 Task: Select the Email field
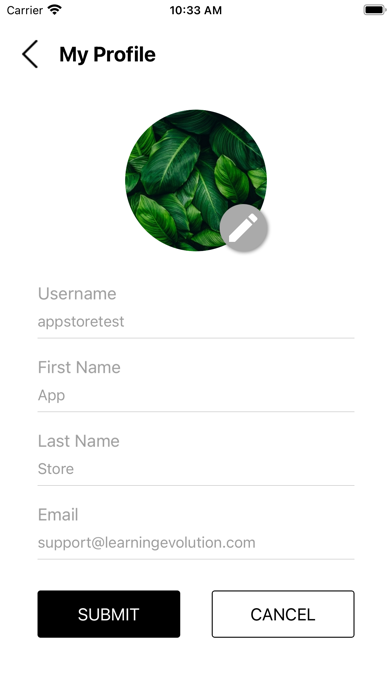(196, 542)
